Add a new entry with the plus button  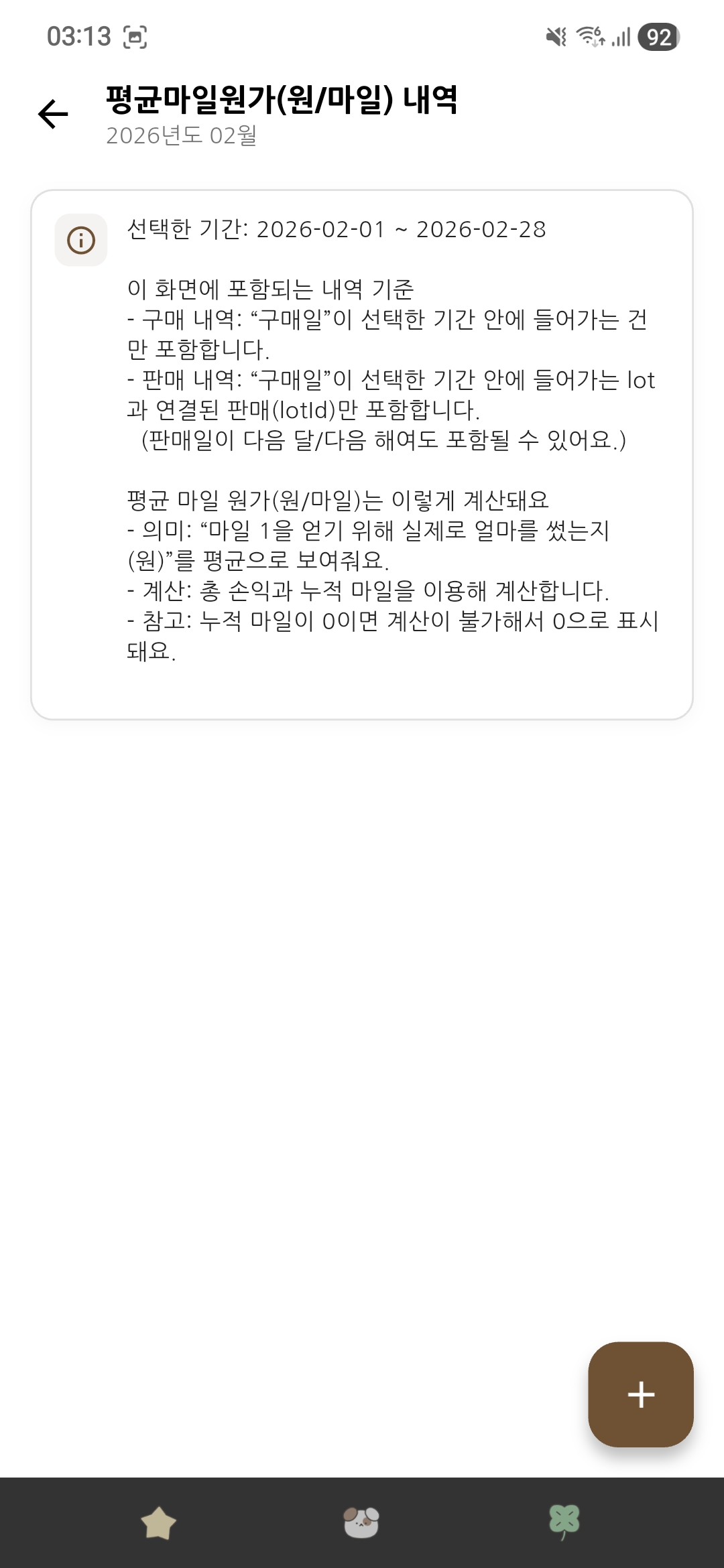coord(640,1394)
